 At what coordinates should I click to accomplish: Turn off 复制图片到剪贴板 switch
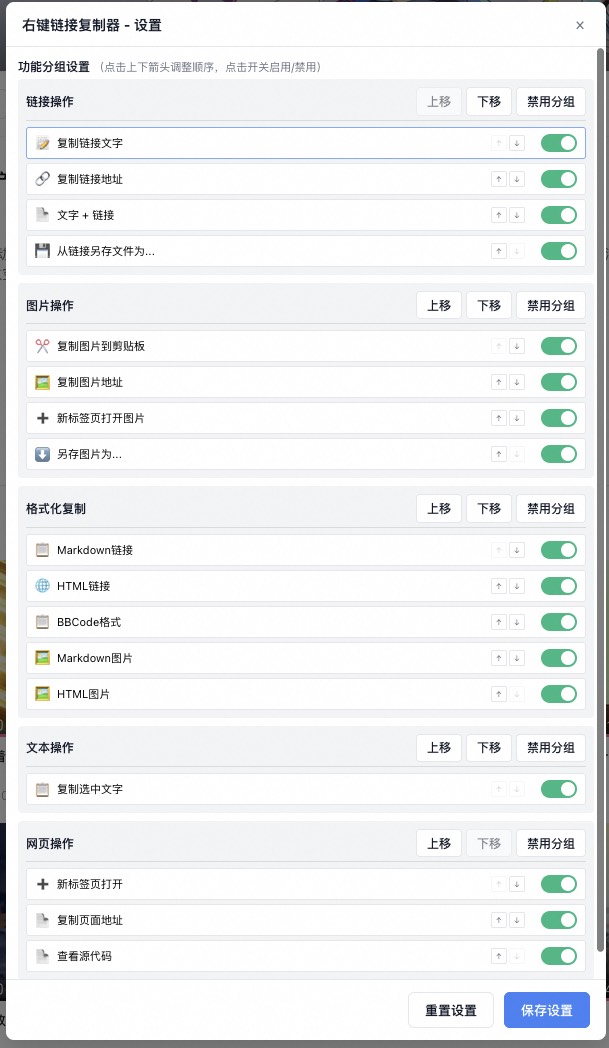(x=559, y=346)
